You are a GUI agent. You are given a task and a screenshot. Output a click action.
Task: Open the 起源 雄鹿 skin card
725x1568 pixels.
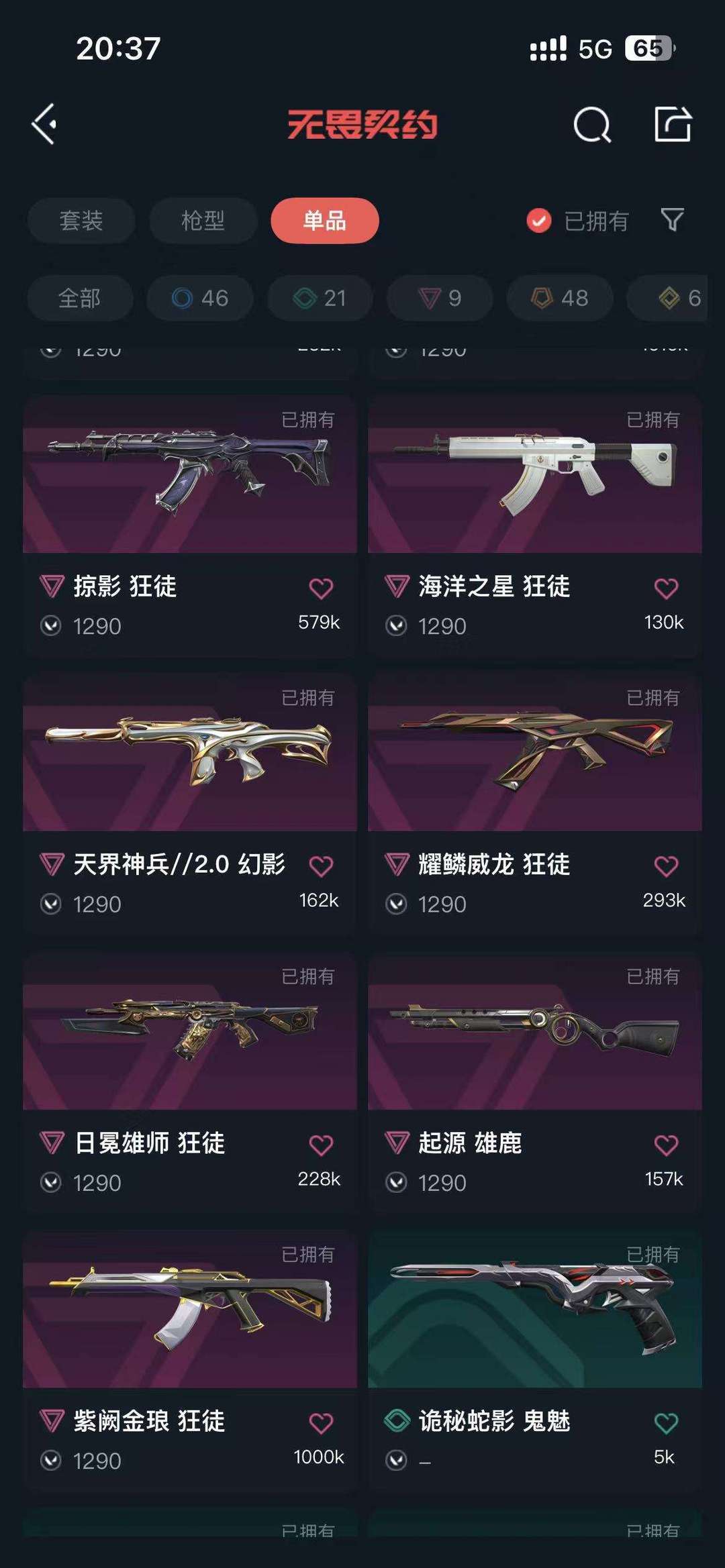pyautogui.click(x=535, y=1082)
